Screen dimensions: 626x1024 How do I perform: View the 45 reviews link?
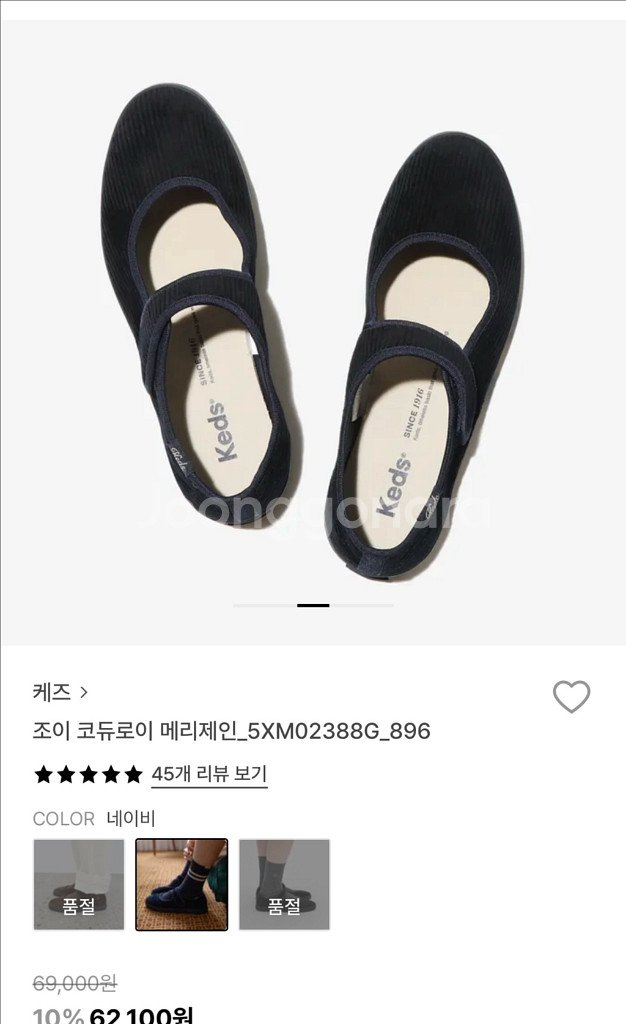point(209,774)
